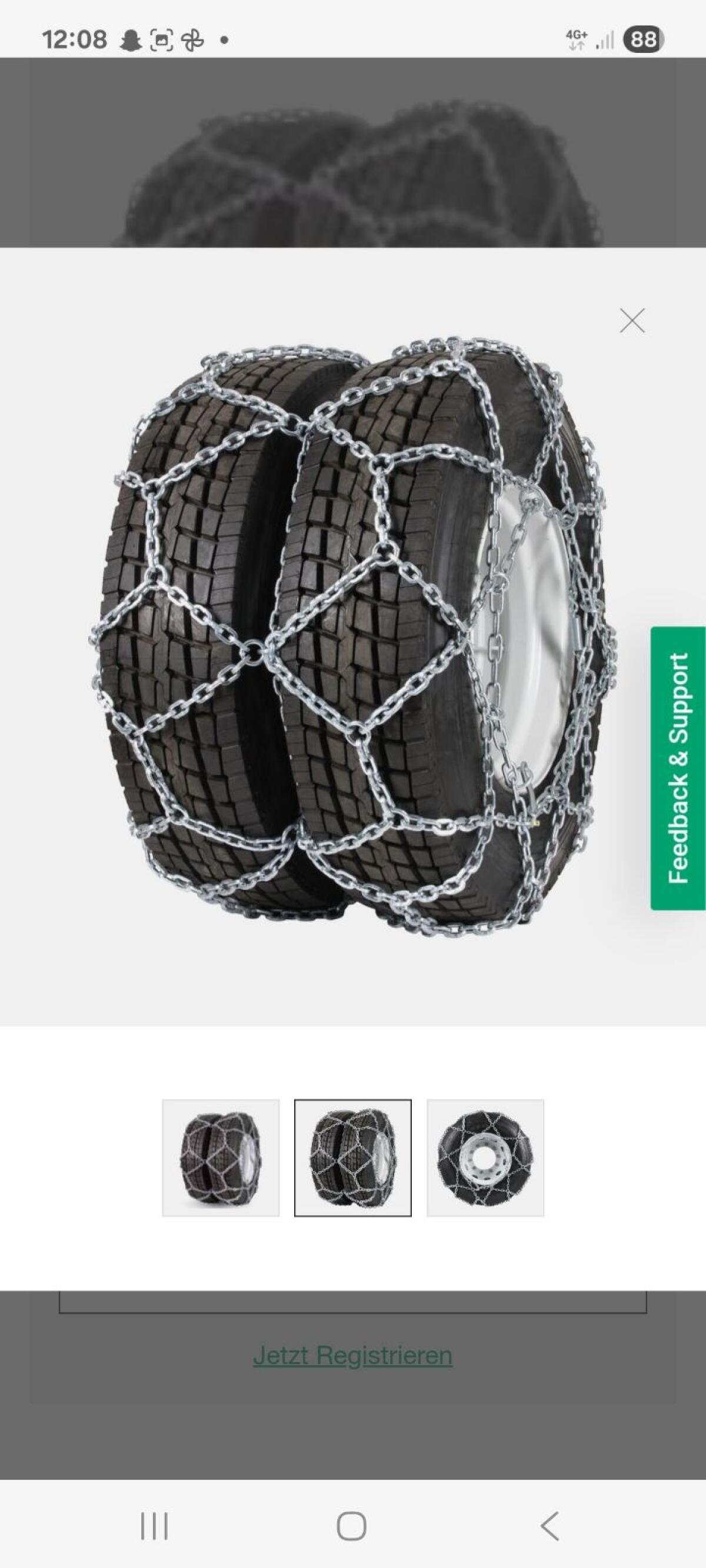Open the Jetzt Registrieren link
Image resolution: width=706 pixels, height=1568 pixels.
tap(352, 1356)
